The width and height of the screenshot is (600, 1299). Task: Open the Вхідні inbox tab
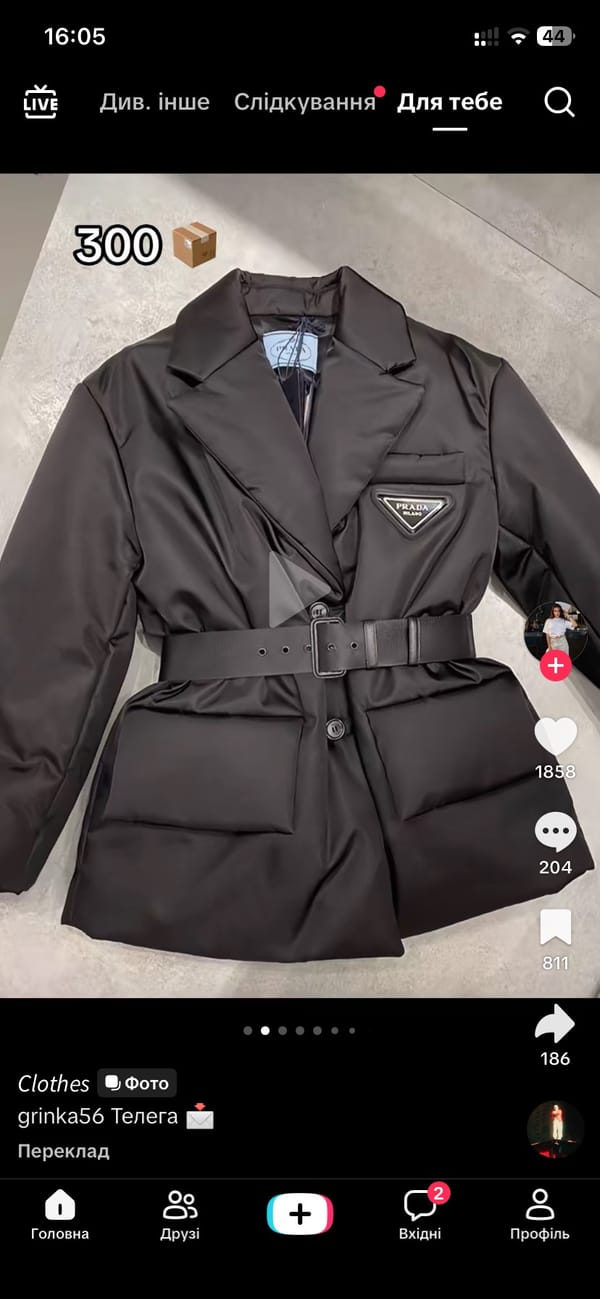tap(420, 1215)
